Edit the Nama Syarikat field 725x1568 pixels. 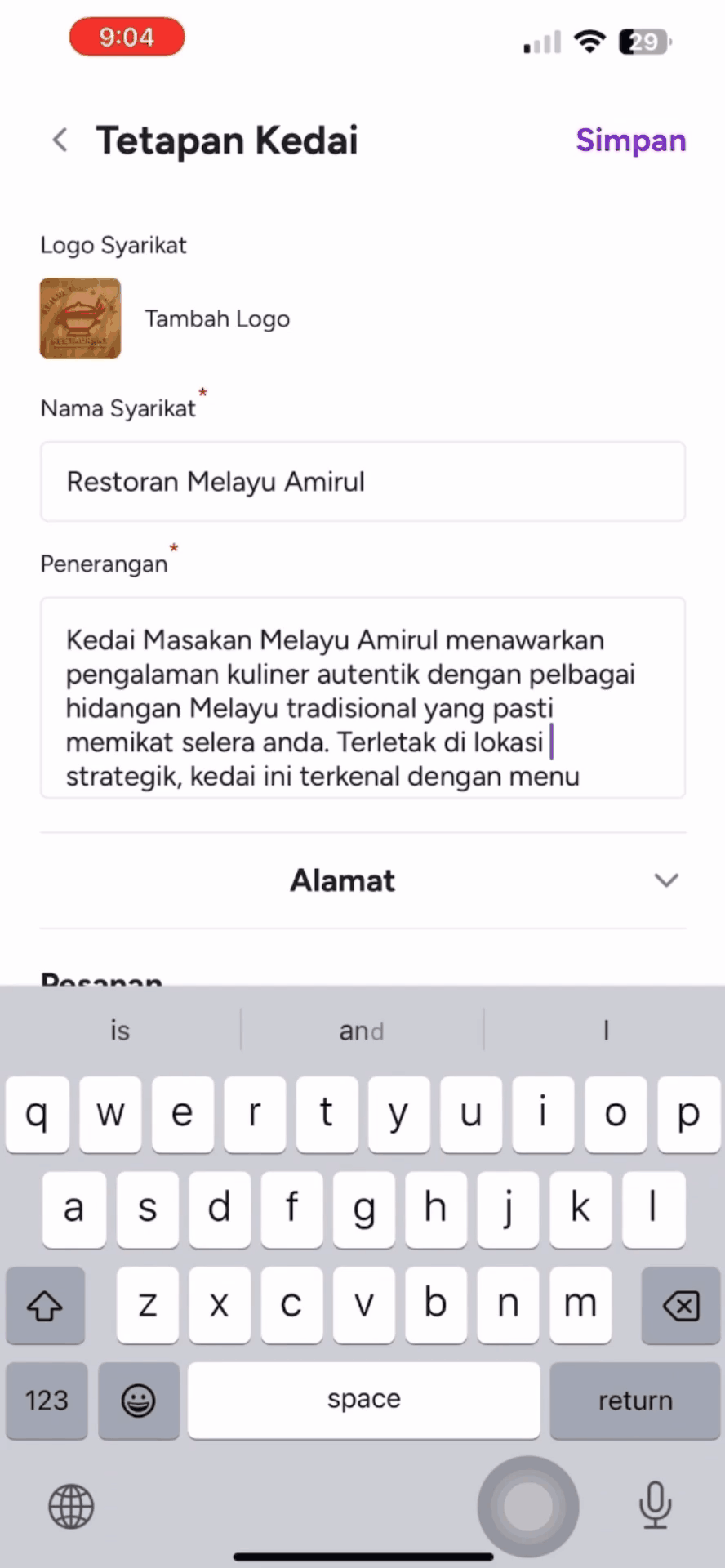tap(362, 482)
